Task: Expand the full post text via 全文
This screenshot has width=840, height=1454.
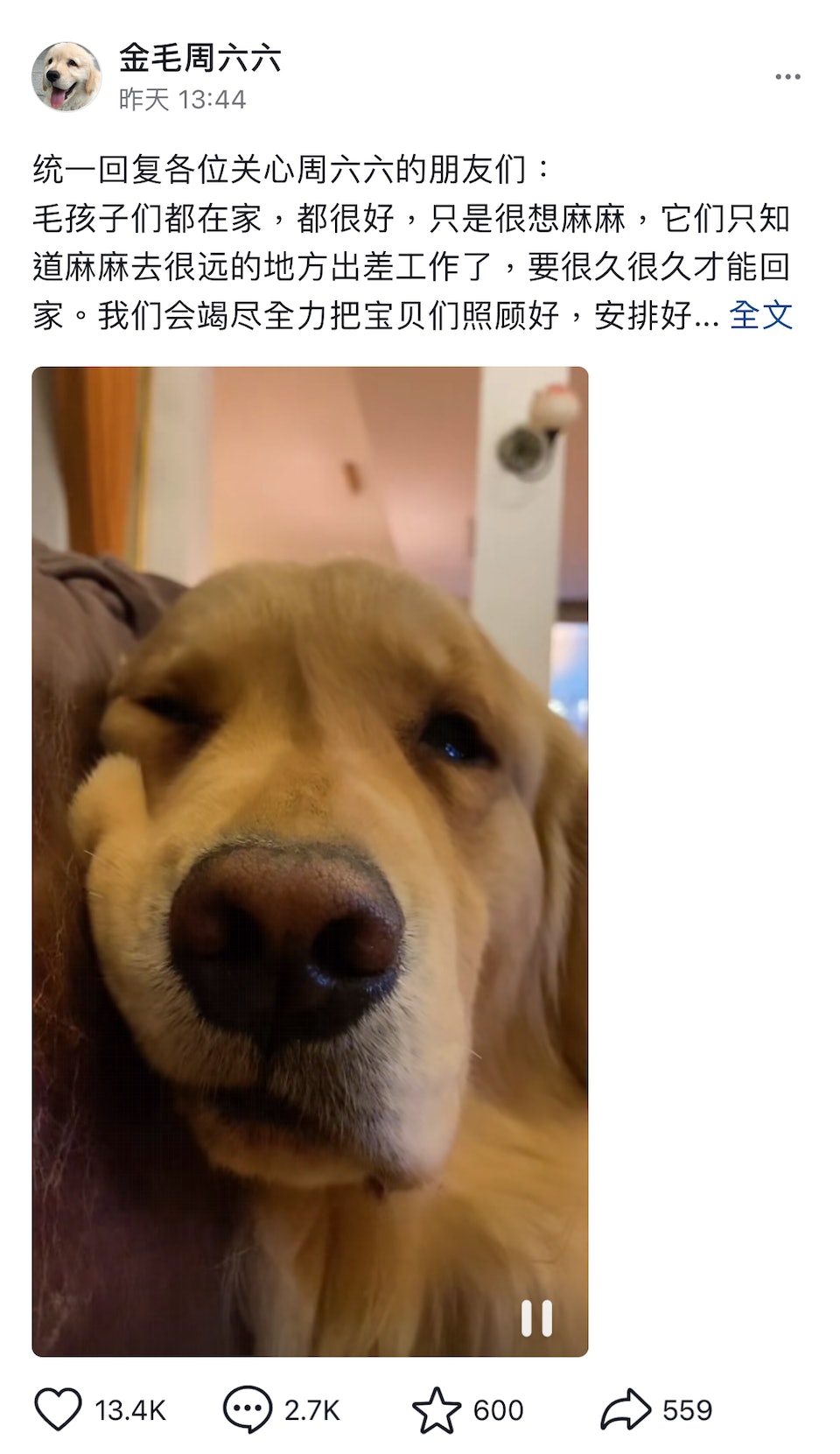Action: 760,315
